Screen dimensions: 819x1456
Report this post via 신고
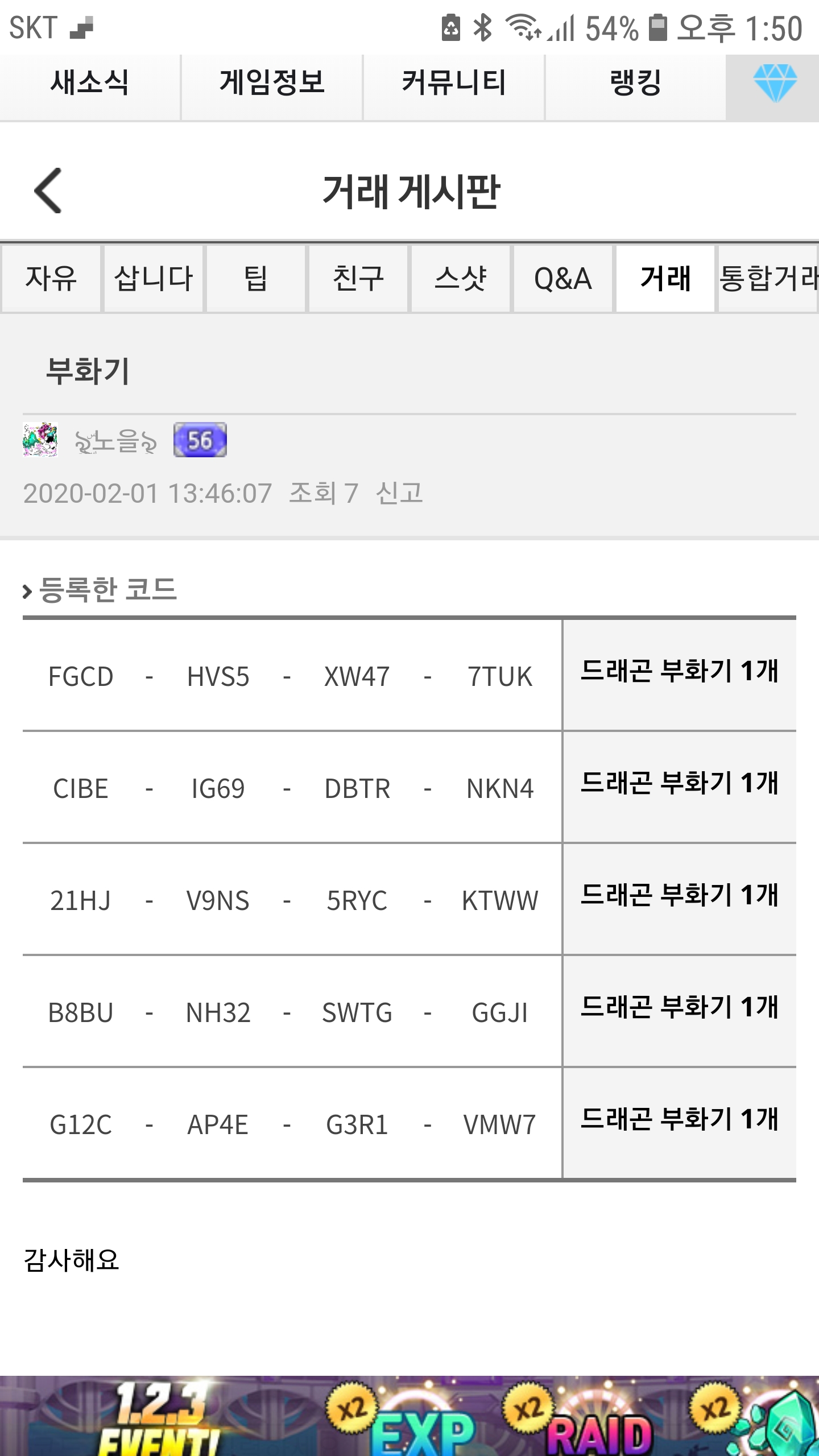(399, 493)
